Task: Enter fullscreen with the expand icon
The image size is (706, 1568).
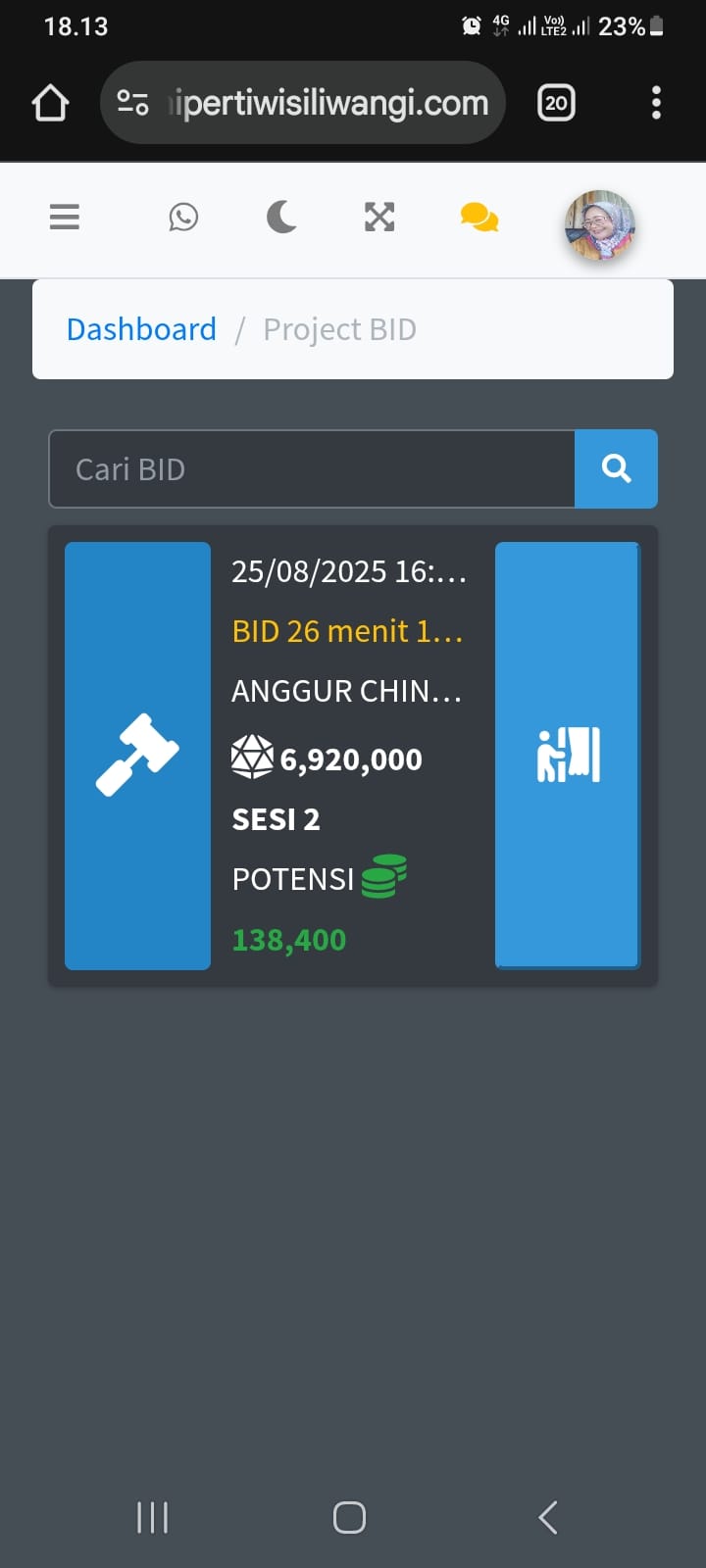Action: [x=379, y=217]
